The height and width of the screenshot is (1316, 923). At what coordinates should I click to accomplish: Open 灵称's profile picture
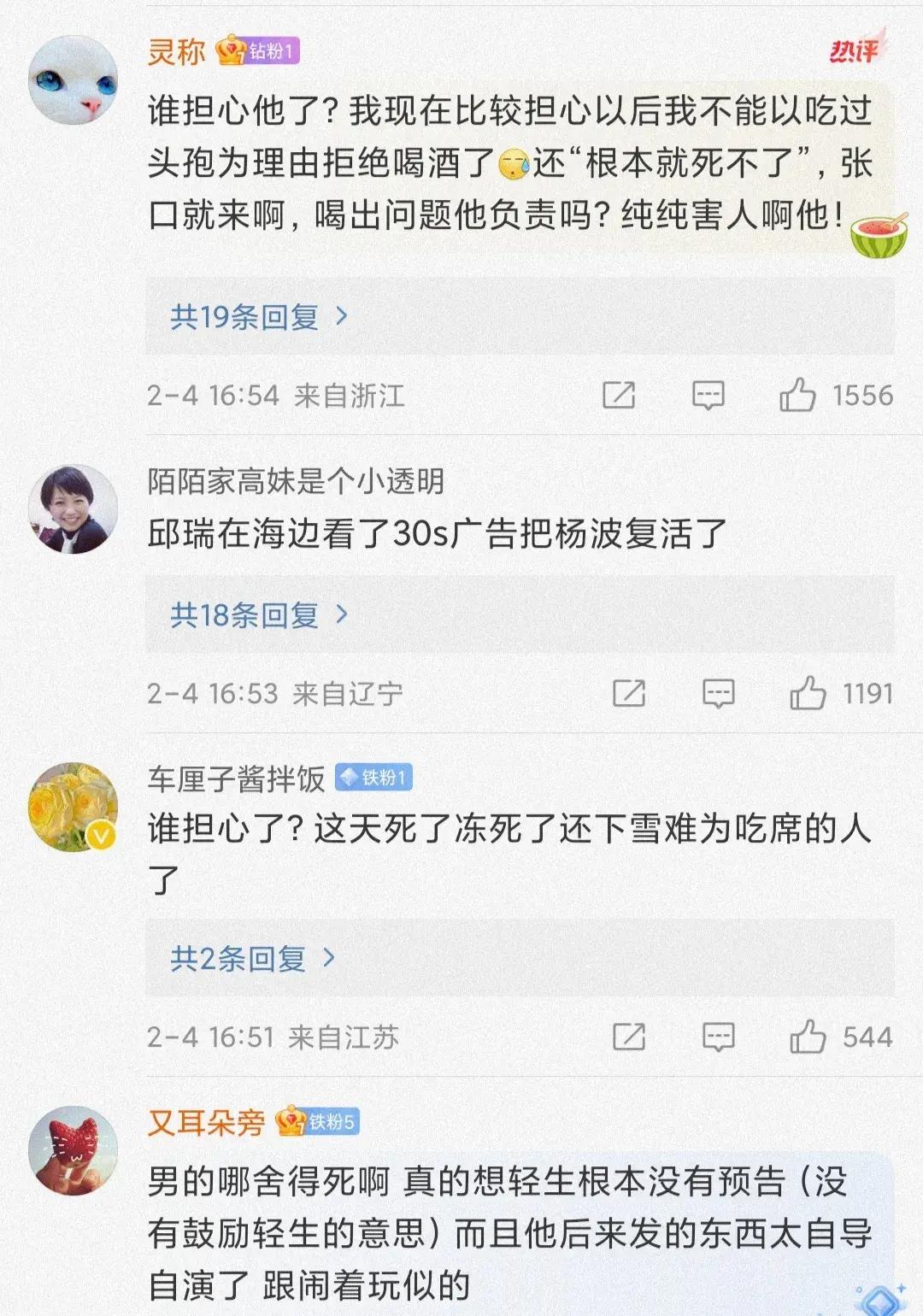click(73, 81)
